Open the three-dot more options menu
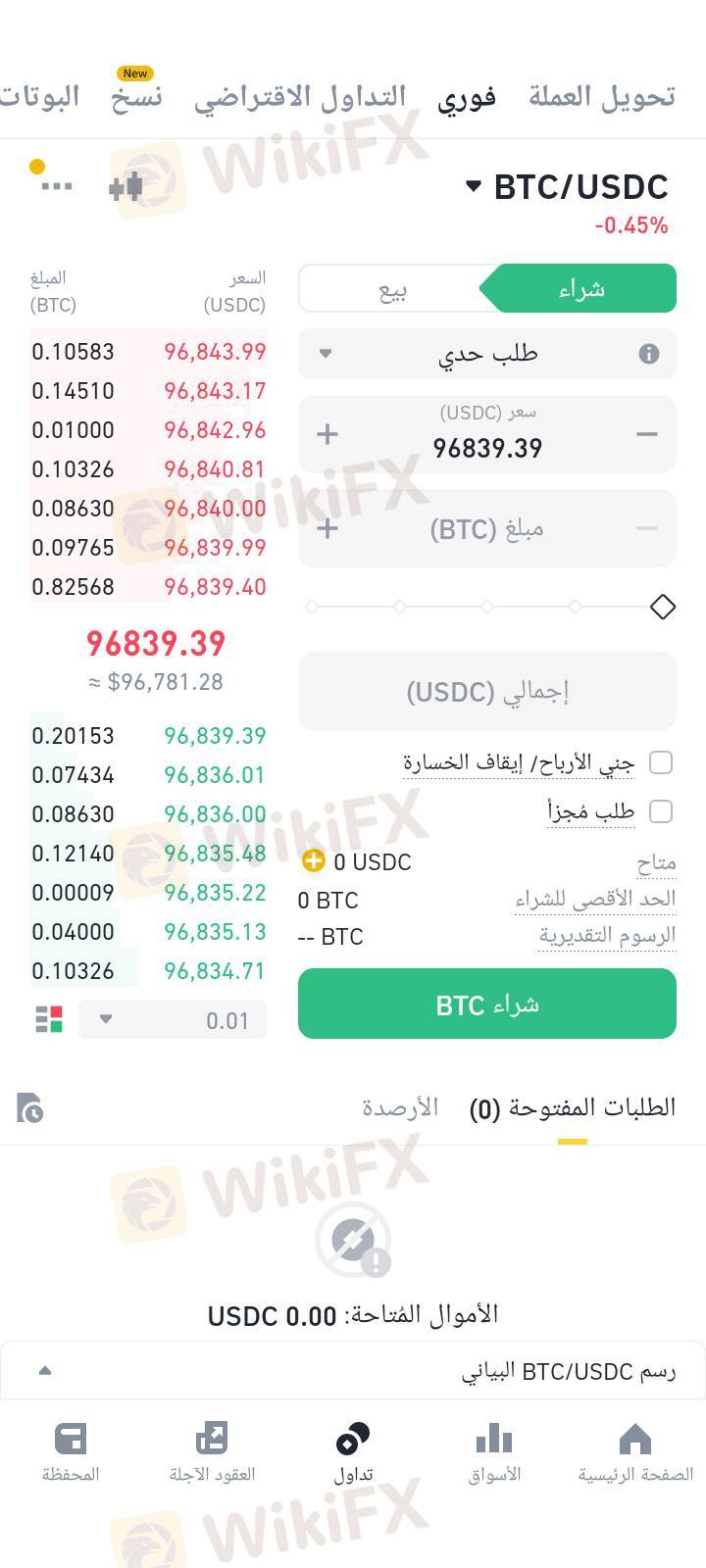706x1568 pixels. pyautogui.click(x=56, y=185)
